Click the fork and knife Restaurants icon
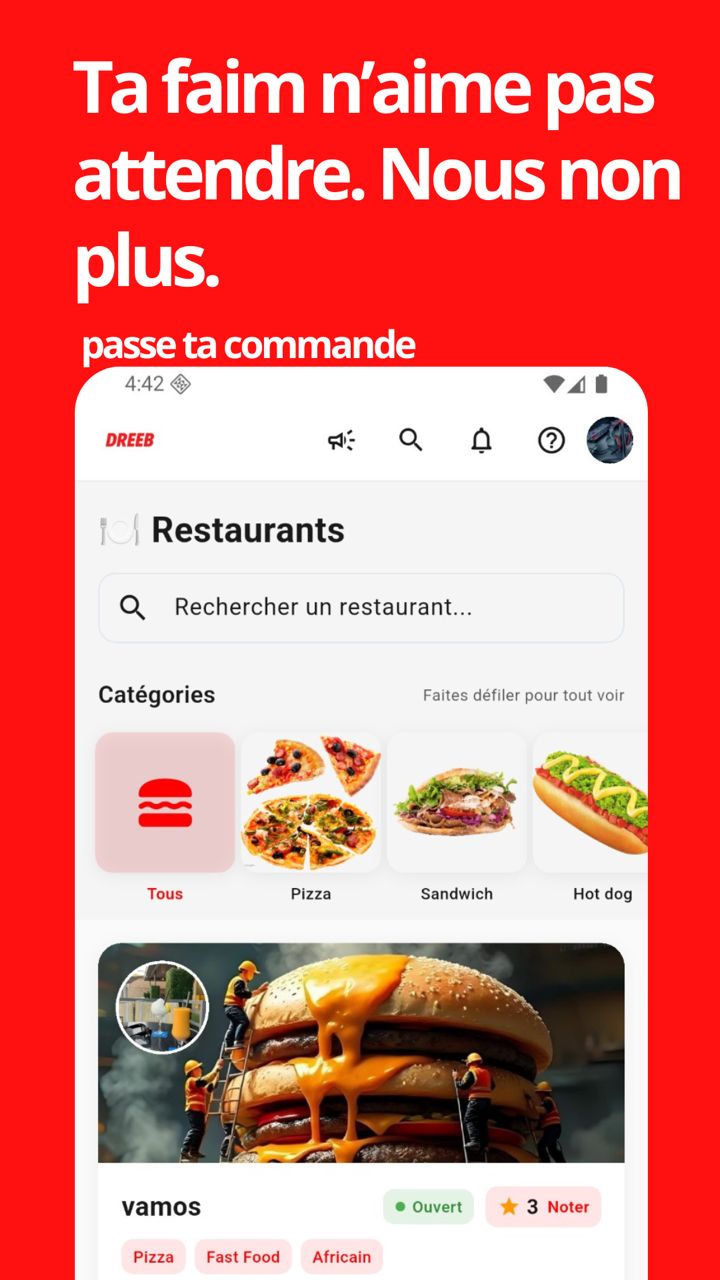This screenshot has height=1280, width=720. point(117,528)
